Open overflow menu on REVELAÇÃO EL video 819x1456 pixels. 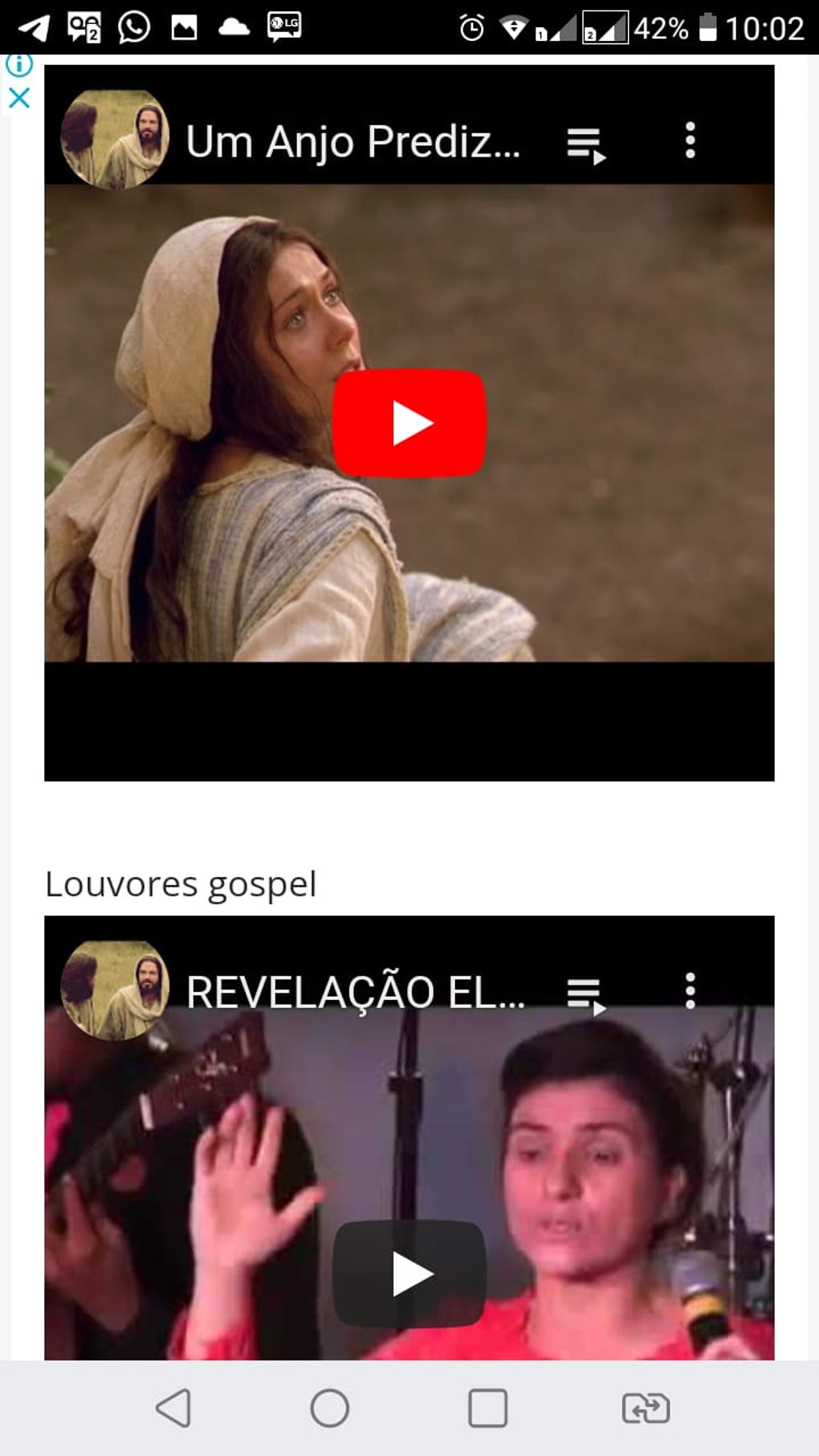point(690,991)
